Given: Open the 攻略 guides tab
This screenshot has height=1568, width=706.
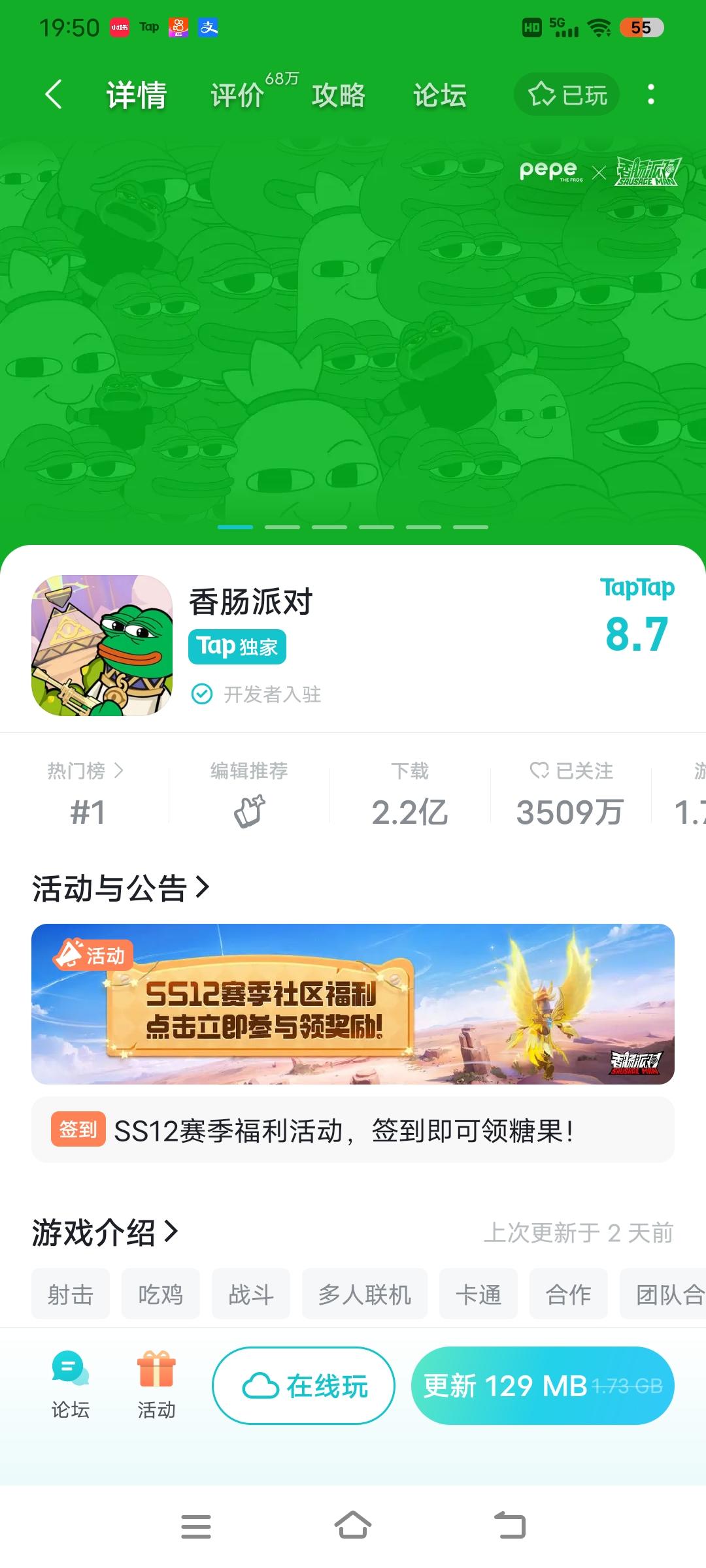Looking at the screenshot, I should tap(337, 95).
